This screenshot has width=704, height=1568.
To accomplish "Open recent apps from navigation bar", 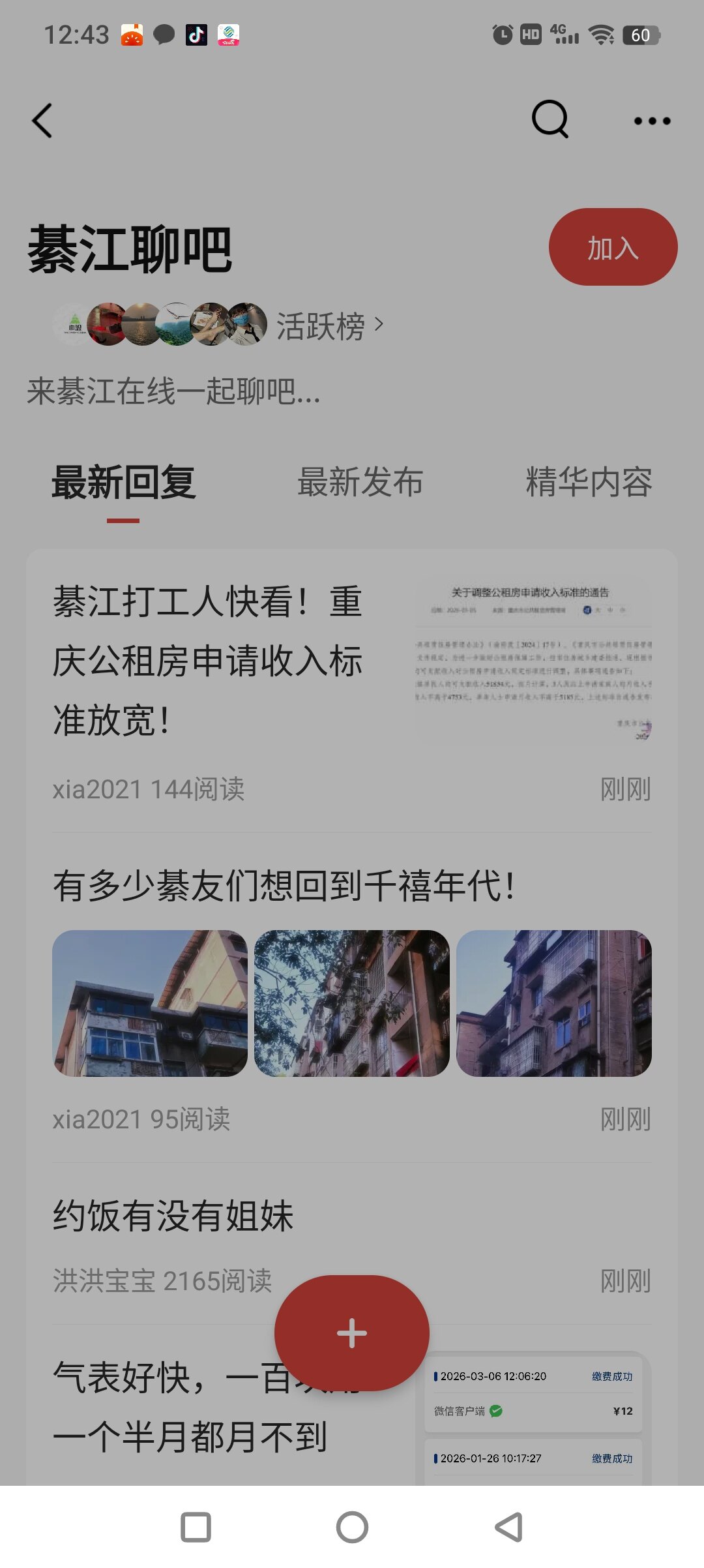I will pyautogui.click(x=196, y=1527).
